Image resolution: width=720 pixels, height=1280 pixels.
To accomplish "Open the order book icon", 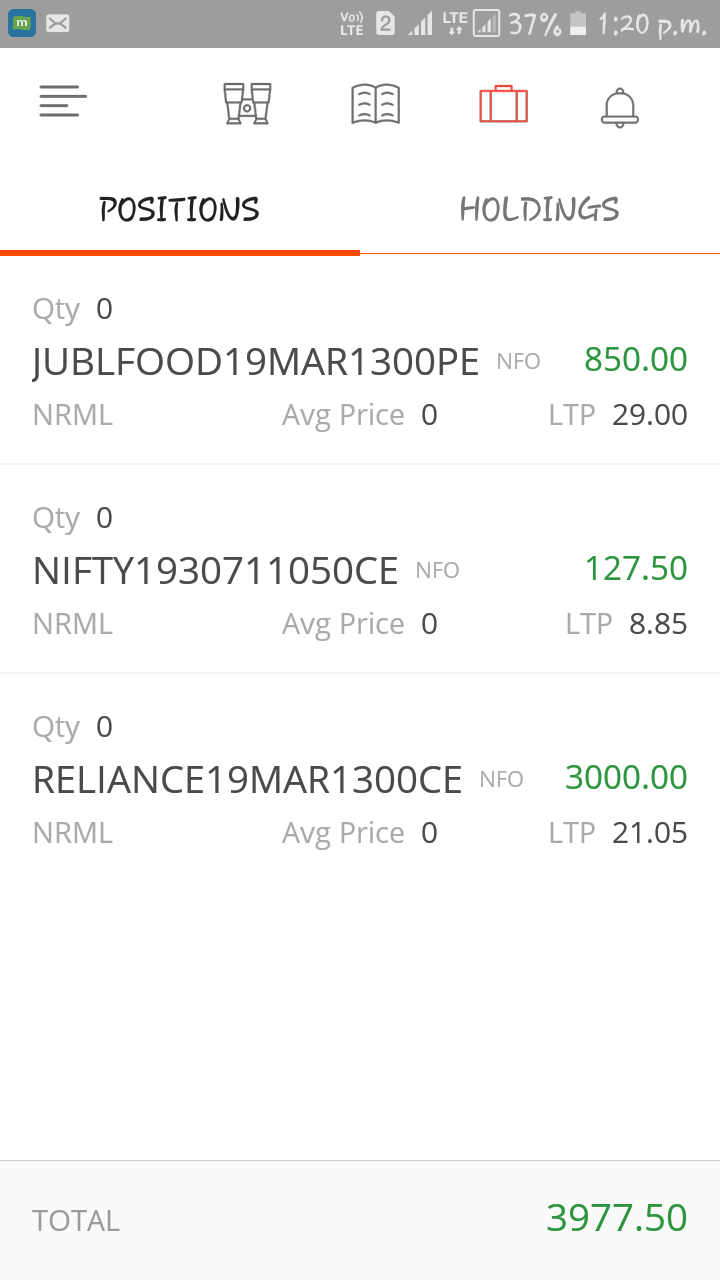I will pos(376,104).
